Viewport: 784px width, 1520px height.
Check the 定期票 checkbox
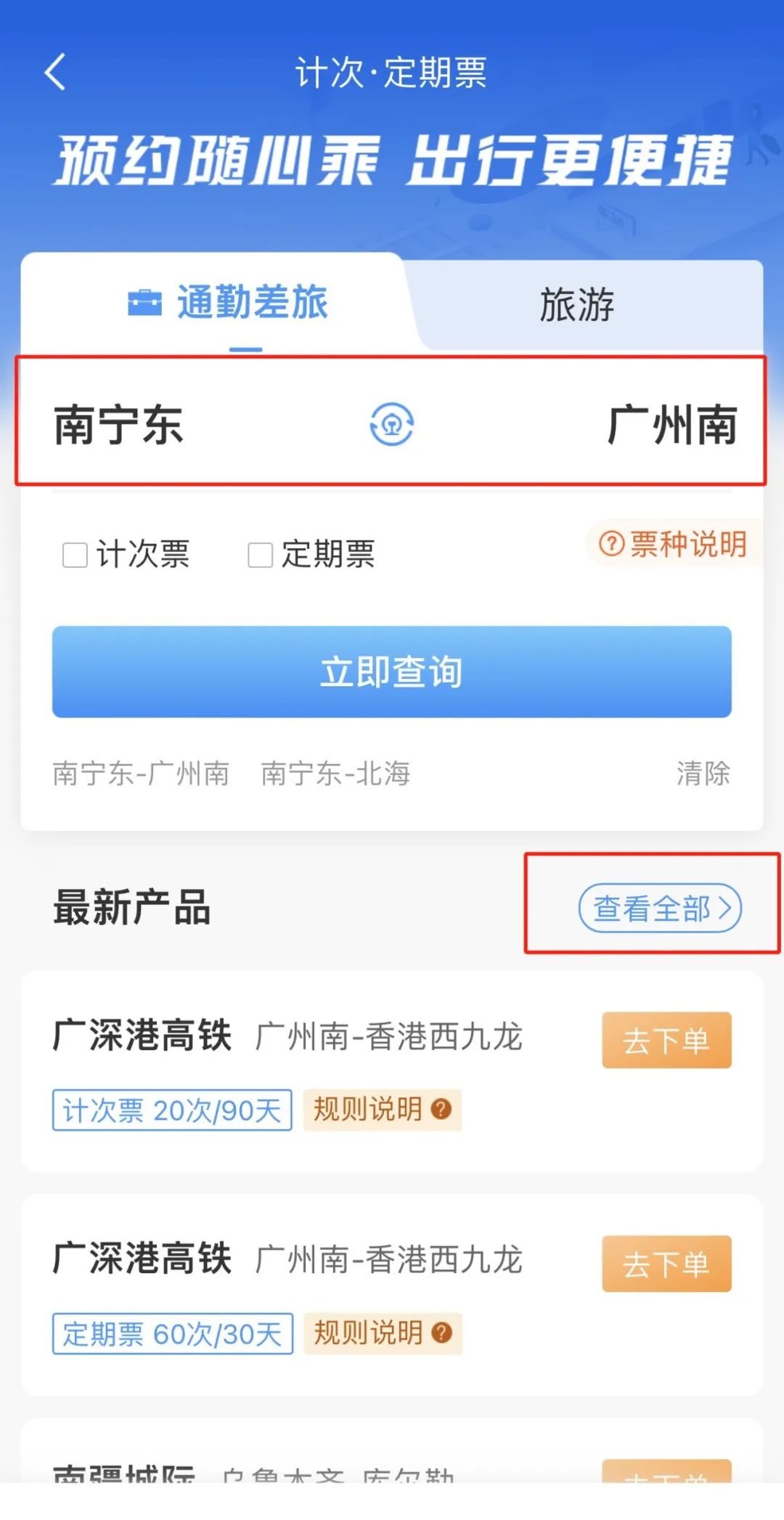coord(260,555)
